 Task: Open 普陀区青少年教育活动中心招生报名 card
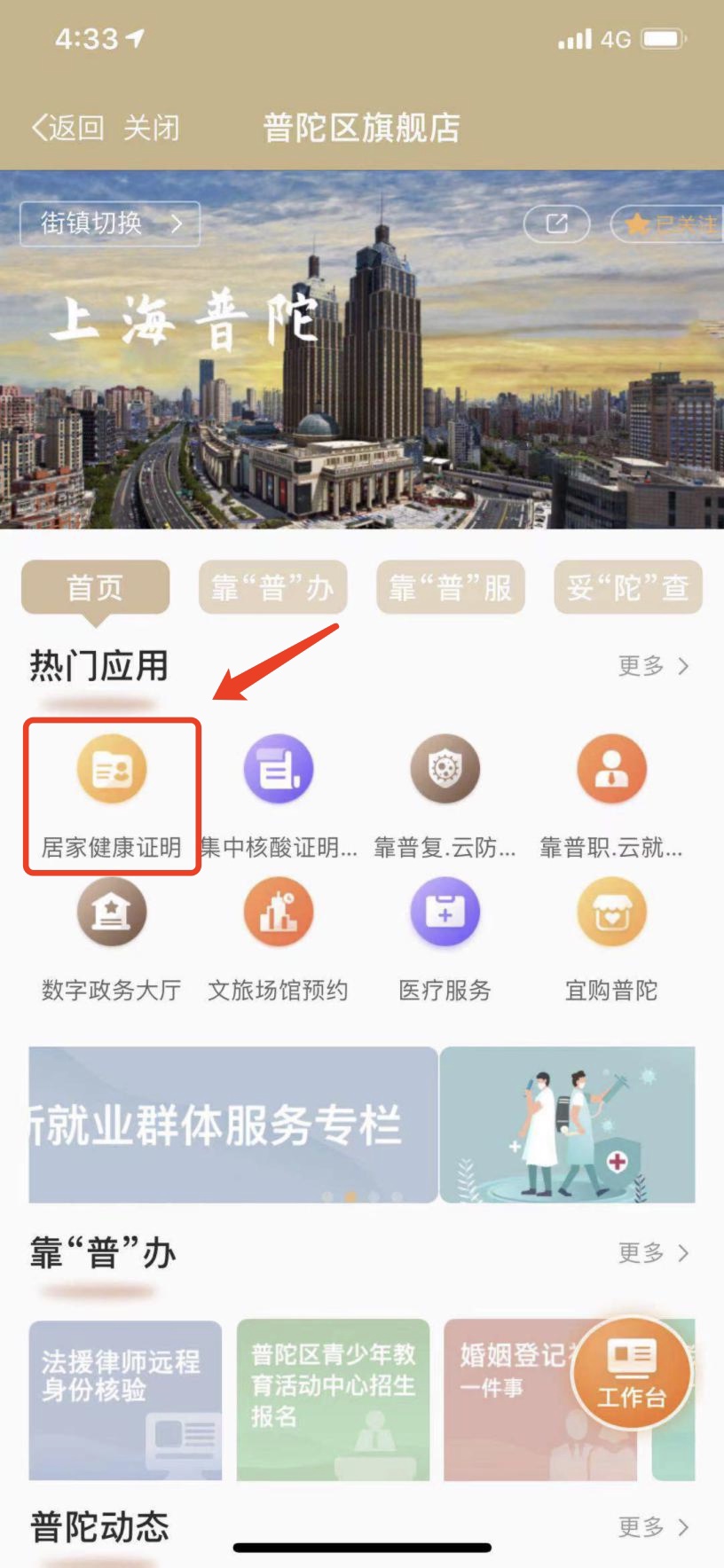pos(333,1399)
